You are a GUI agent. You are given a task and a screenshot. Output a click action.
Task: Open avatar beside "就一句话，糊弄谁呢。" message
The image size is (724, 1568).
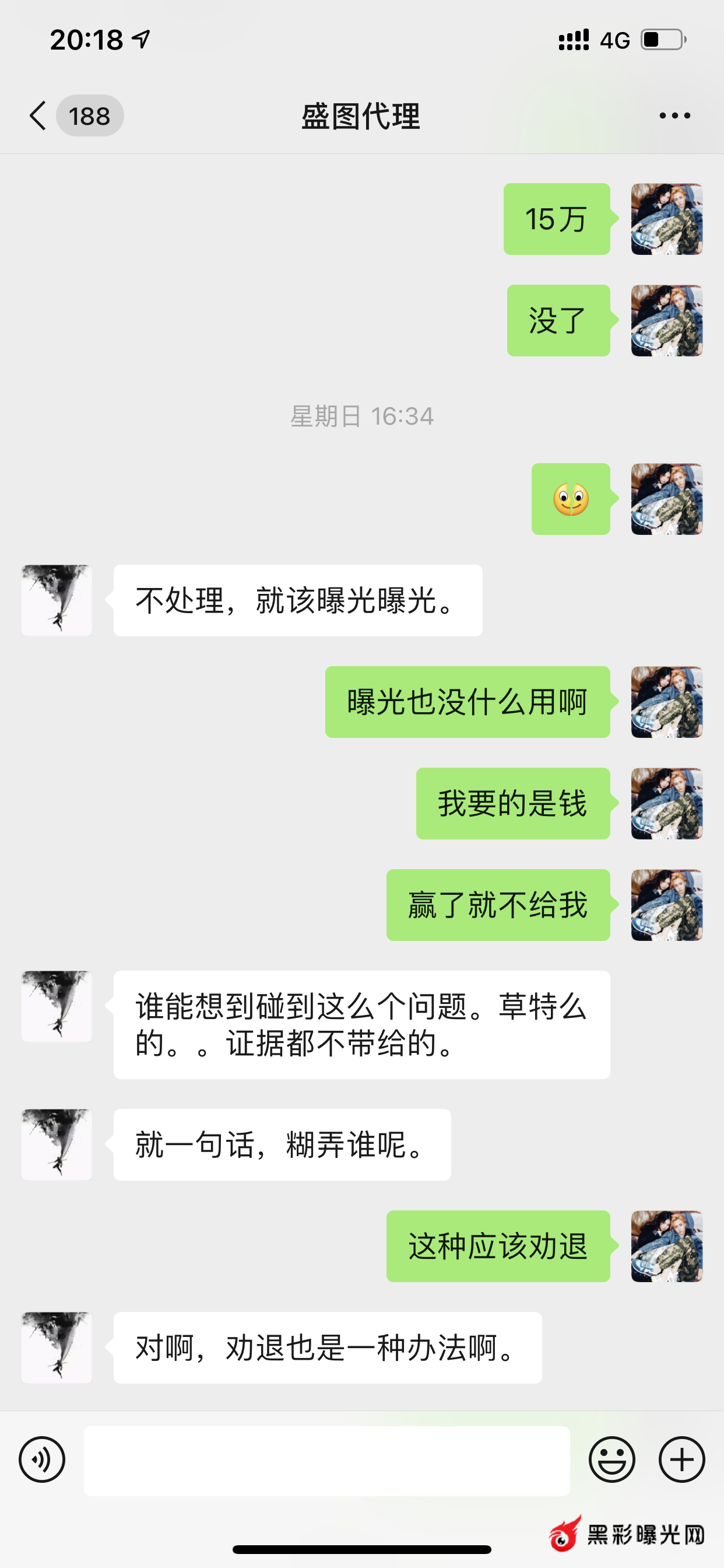click(57, 1144)
